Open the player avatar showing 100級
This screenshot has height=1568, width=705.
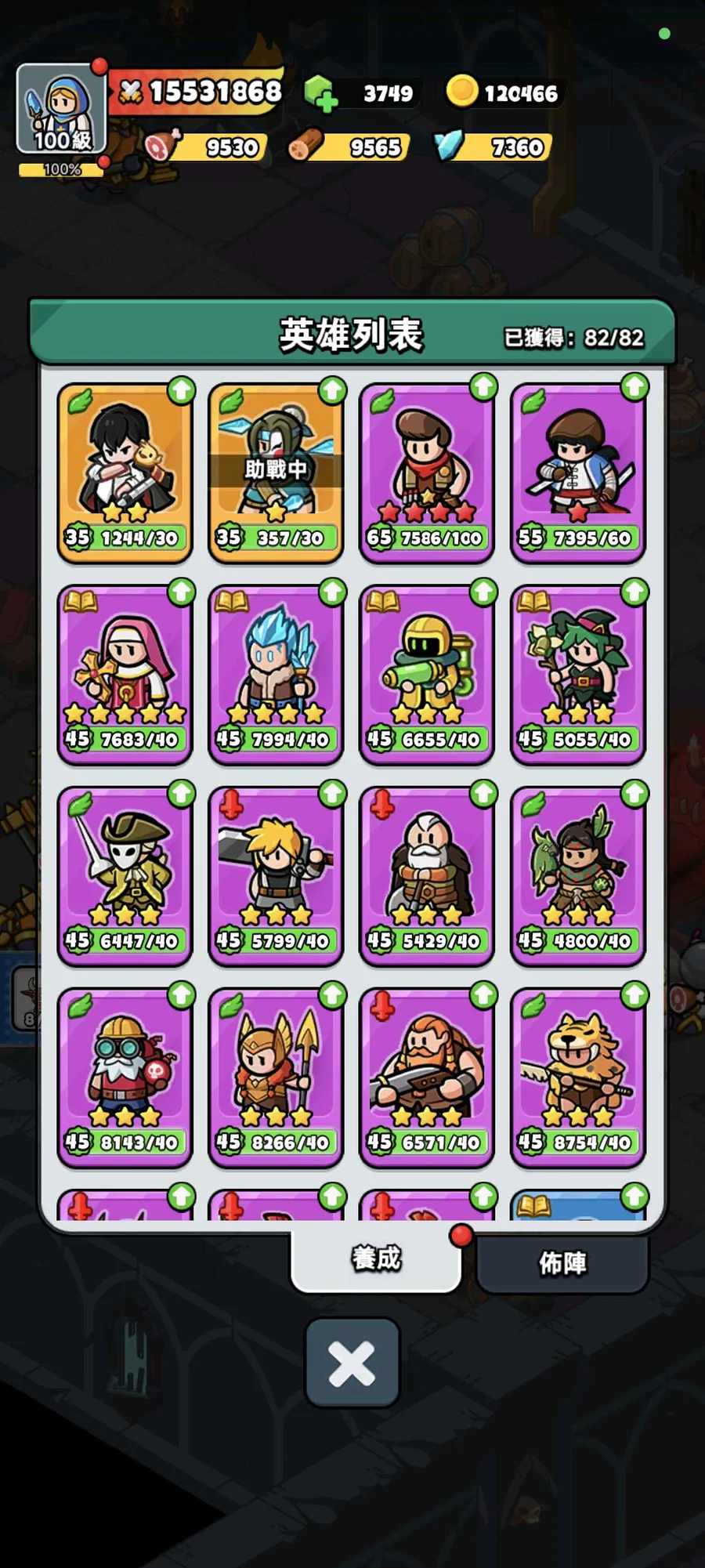(x=61, y=110)
